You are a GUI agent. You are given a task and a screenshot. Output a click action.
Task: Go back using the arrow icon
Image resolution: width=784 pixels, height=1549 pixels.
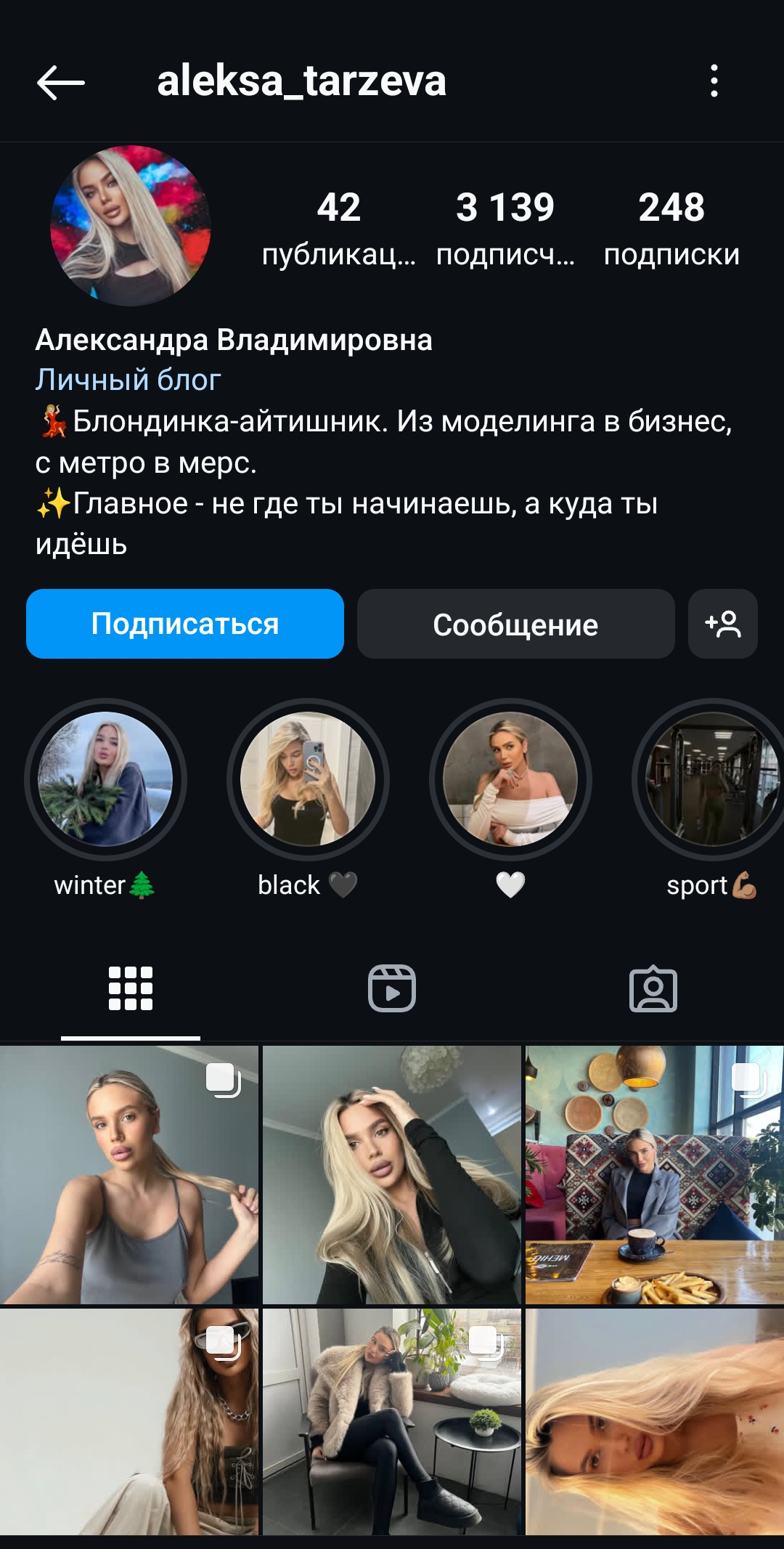click(x=61, y=81)
